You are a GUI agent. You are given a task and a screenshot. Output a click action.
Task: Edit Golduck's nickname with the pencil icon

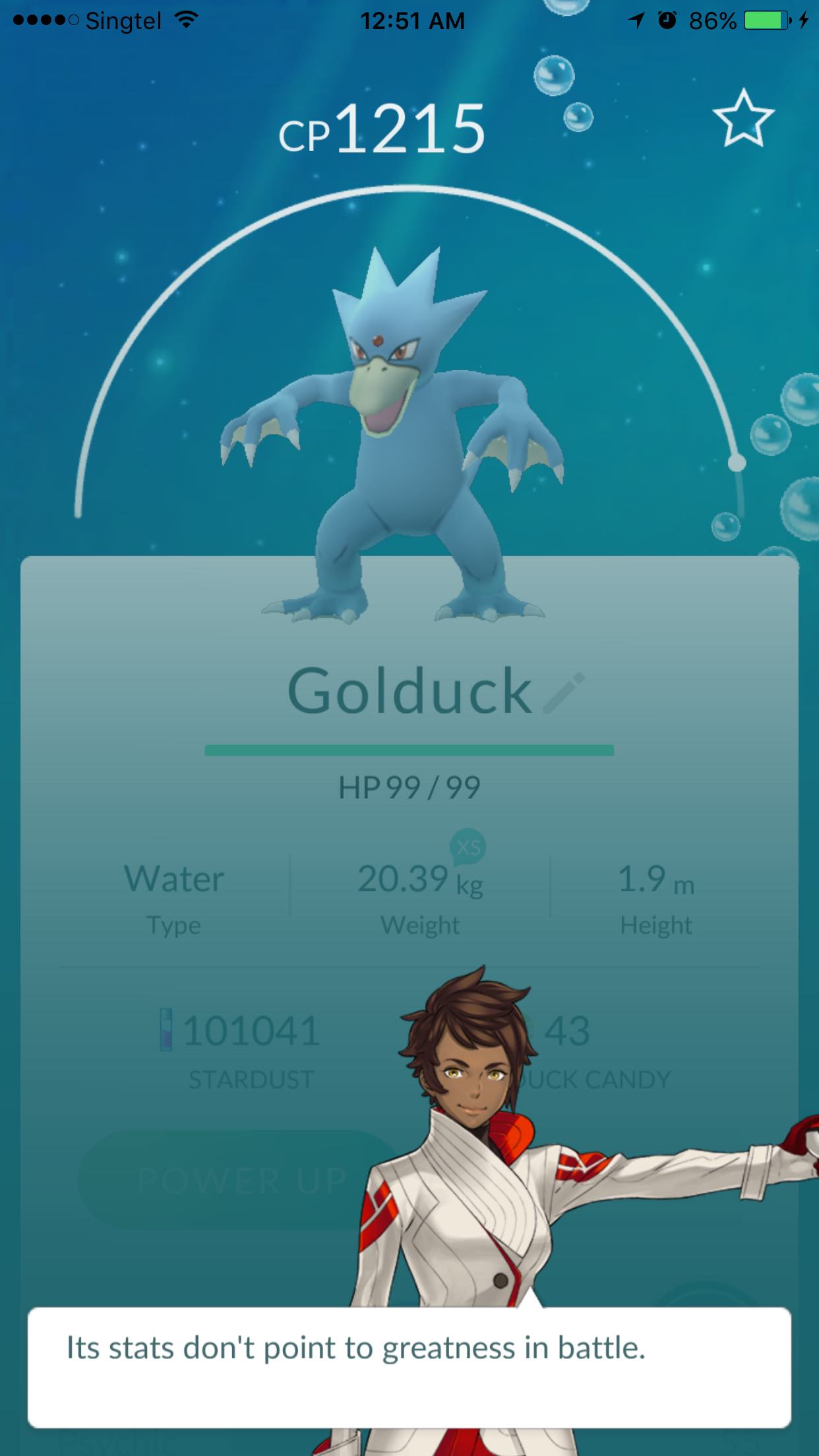click(564, 692)
